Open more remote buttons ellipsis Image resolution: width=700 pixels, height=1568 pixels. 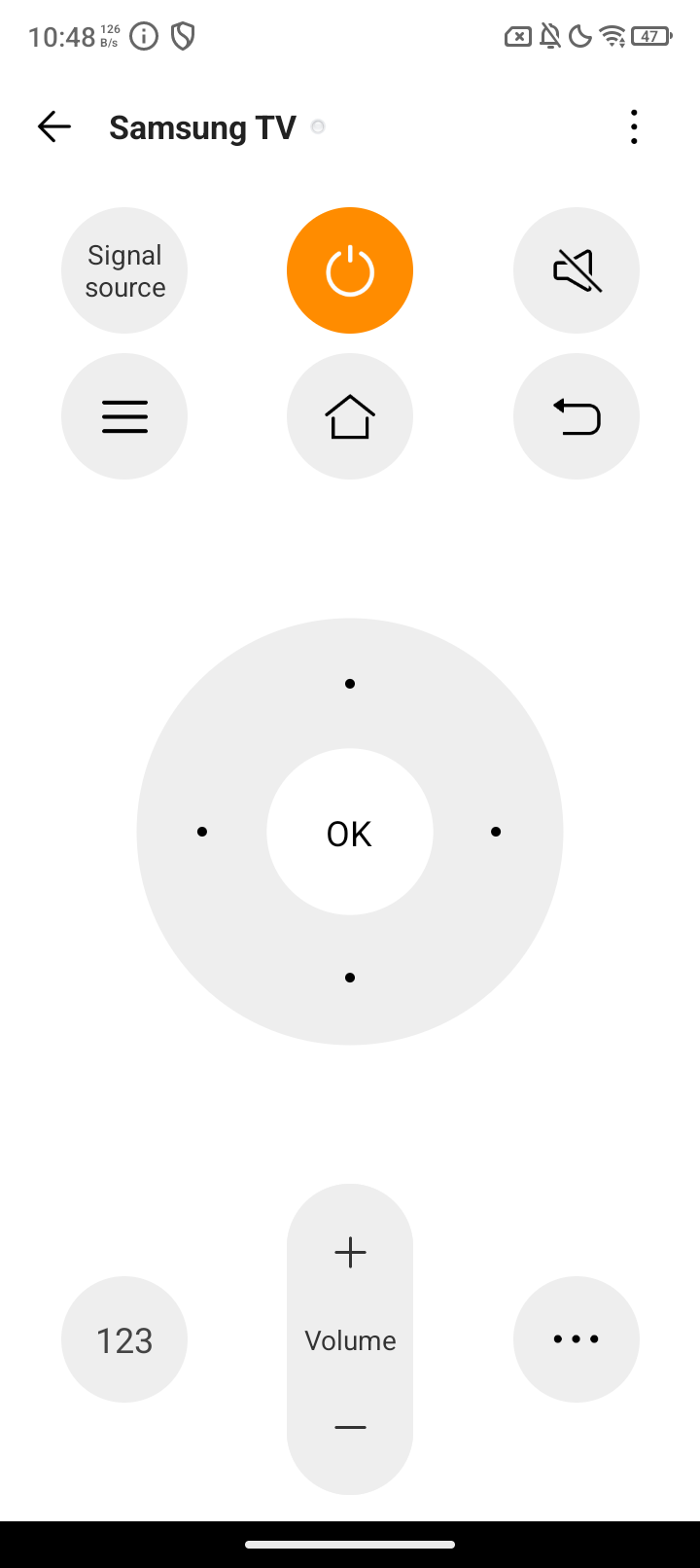point(577,1339)
